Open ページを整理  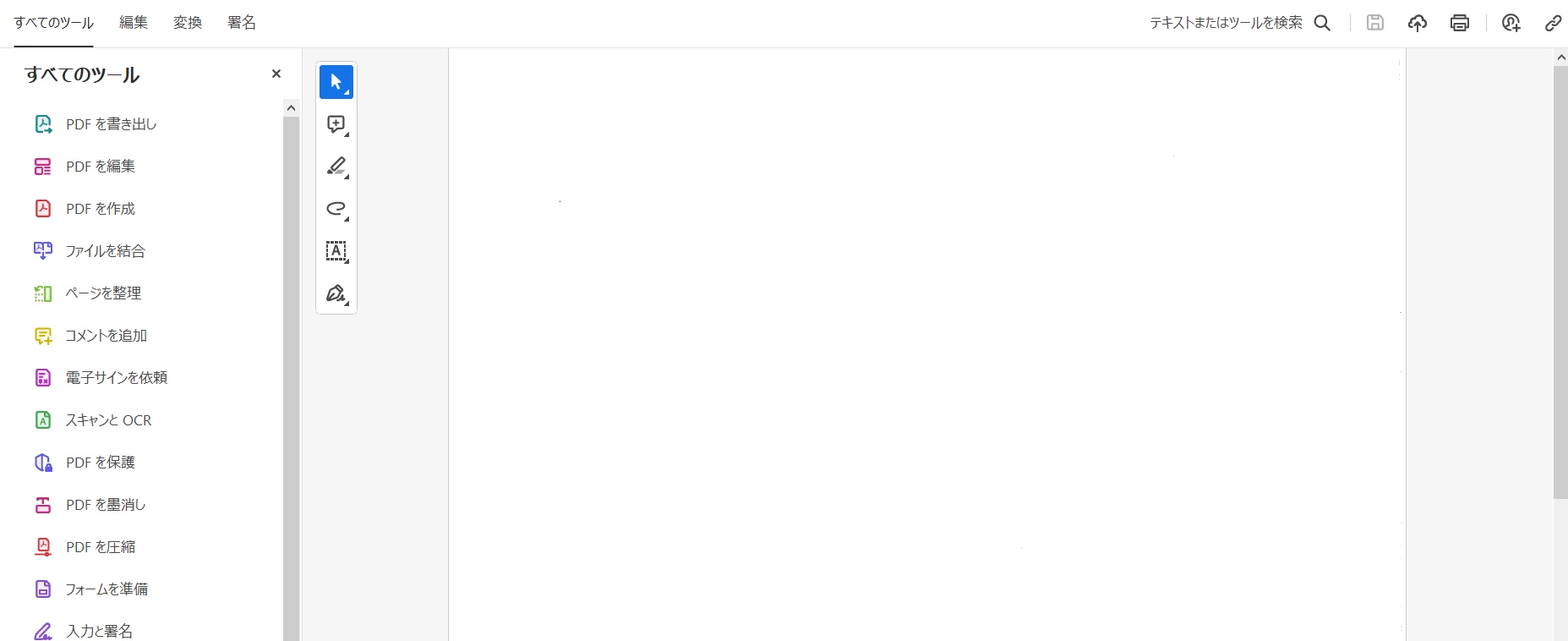(x=103, y=293)
